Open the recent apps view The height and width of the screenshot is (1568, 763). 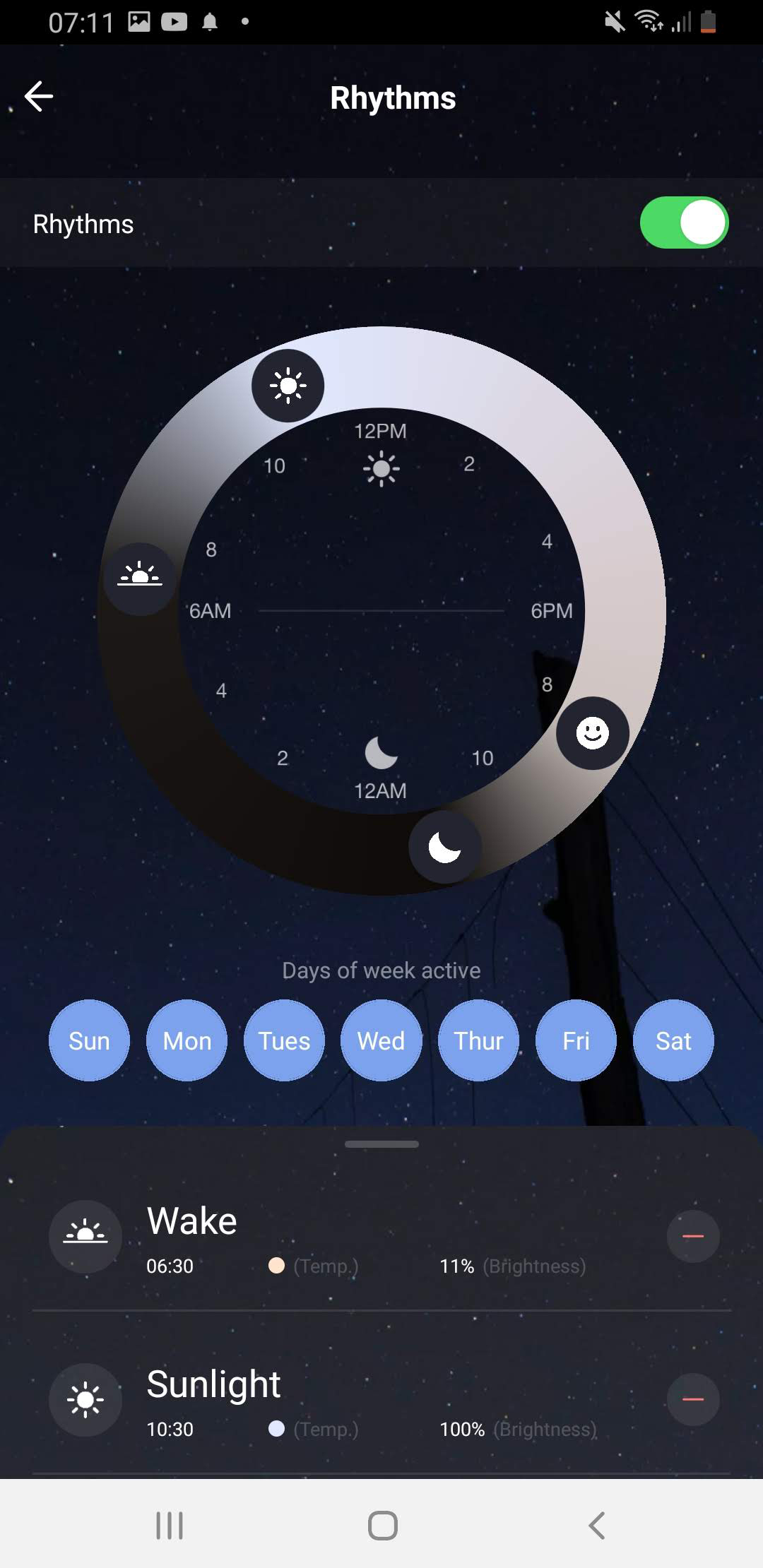tap(170, 1526)
